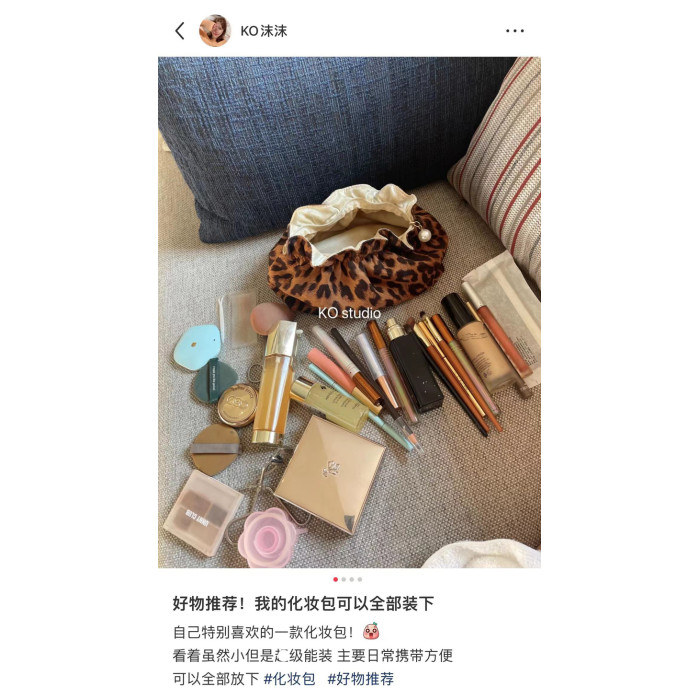Open the #好物推荐 hashtag

click(x=360, y=679)
